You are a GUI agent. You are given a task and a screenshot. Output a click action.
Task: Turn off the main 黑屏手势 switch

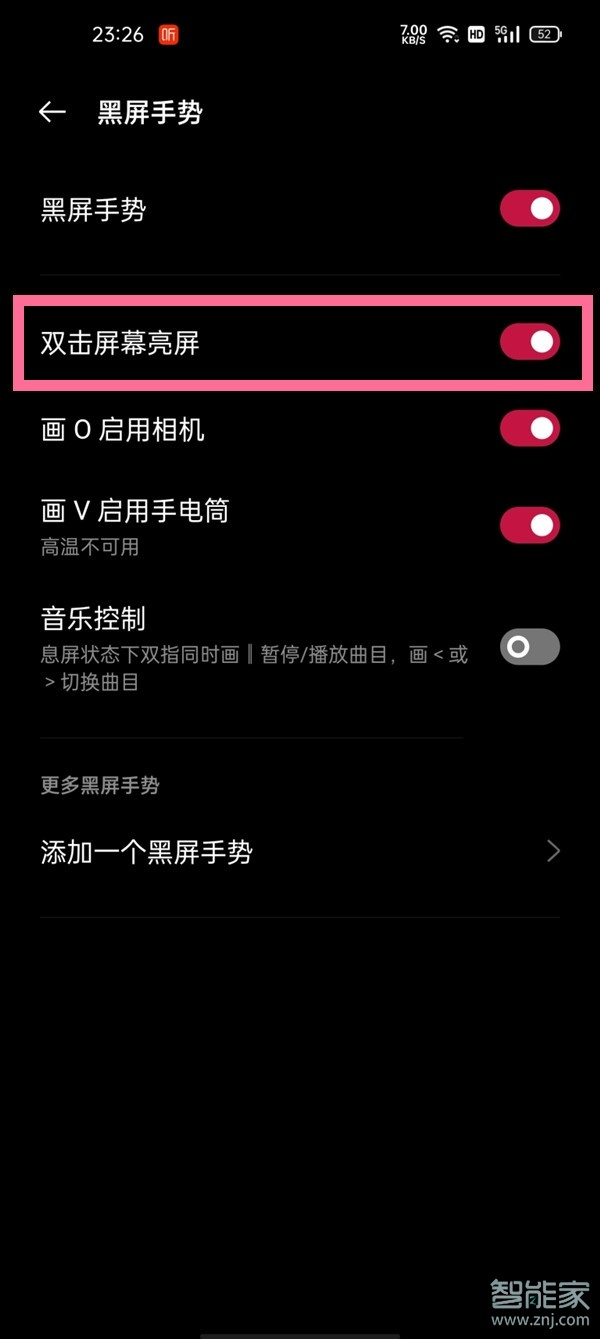529,209
